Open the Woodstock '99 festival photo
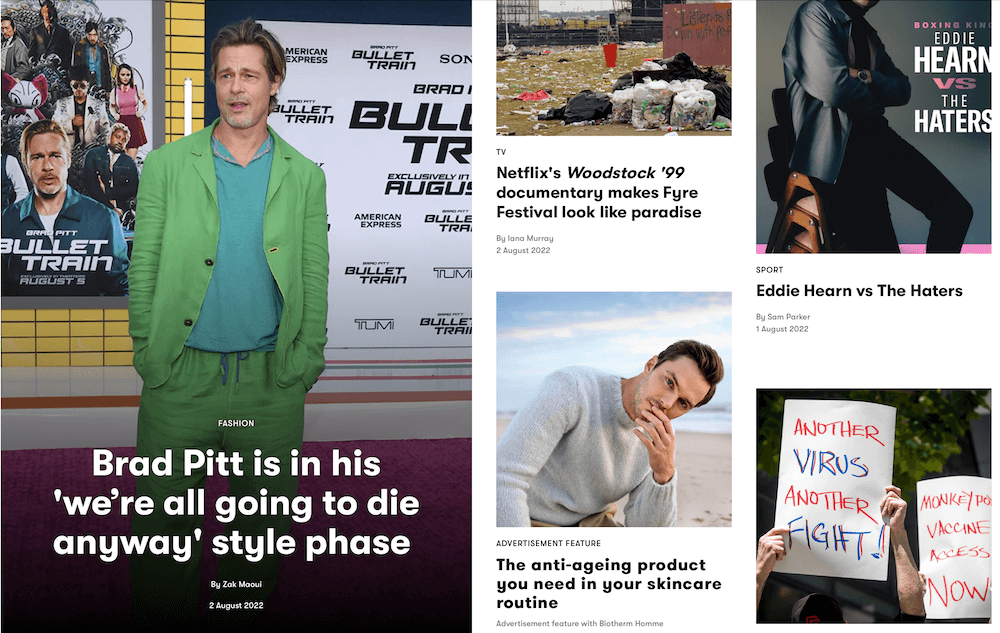This screenshot has width=1000, height=633. coord(613,68)
